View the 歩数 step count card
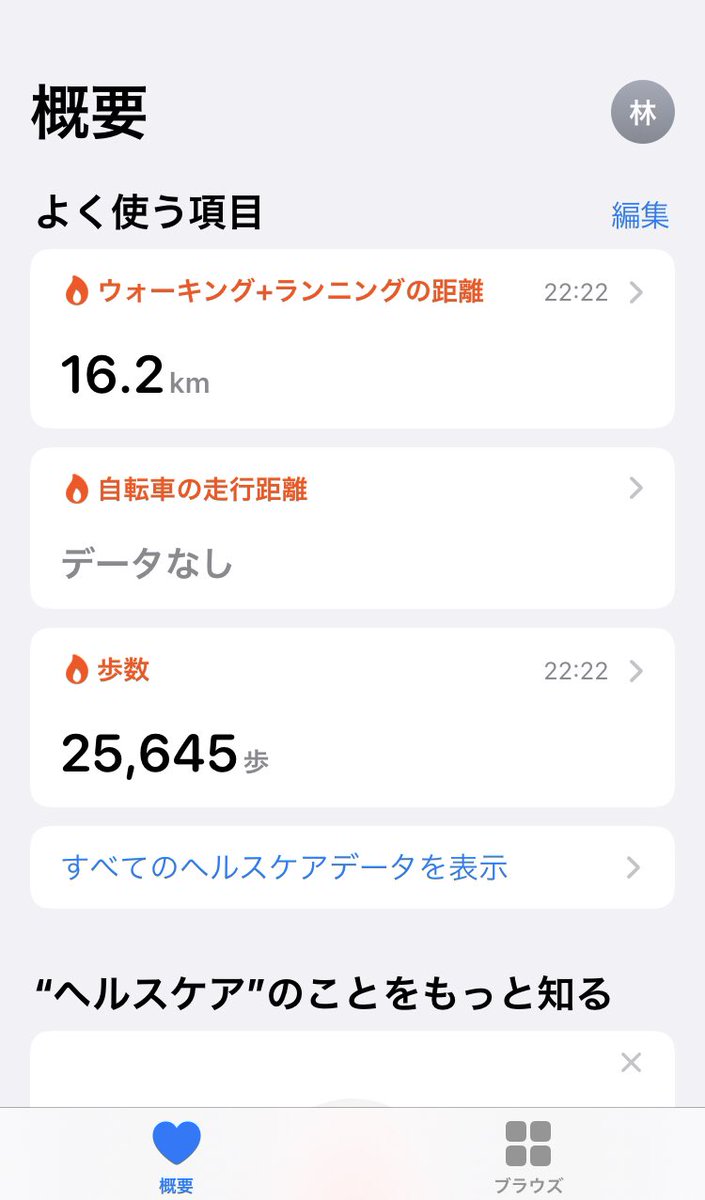The height and width of the screenshot is (1200, 705). pyautogui.click(x=352, y=717)
